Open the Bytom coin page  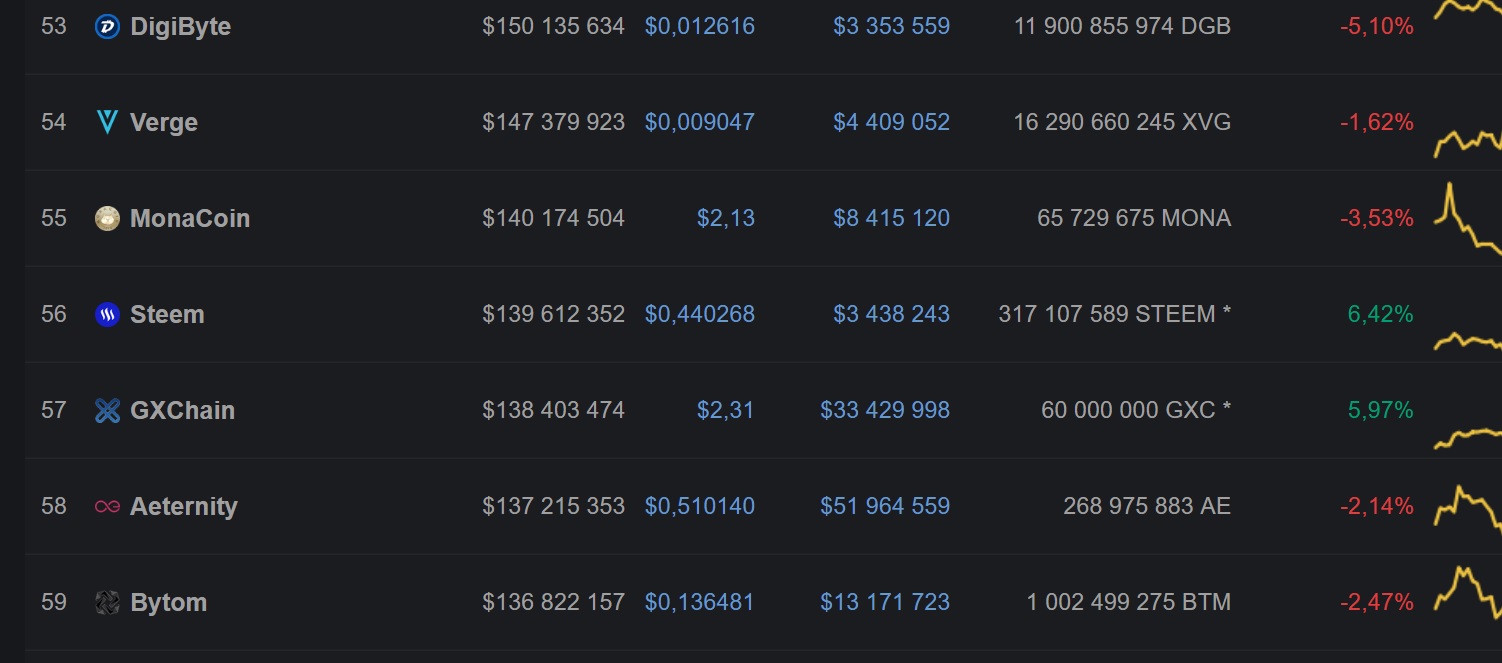point(169,602)
